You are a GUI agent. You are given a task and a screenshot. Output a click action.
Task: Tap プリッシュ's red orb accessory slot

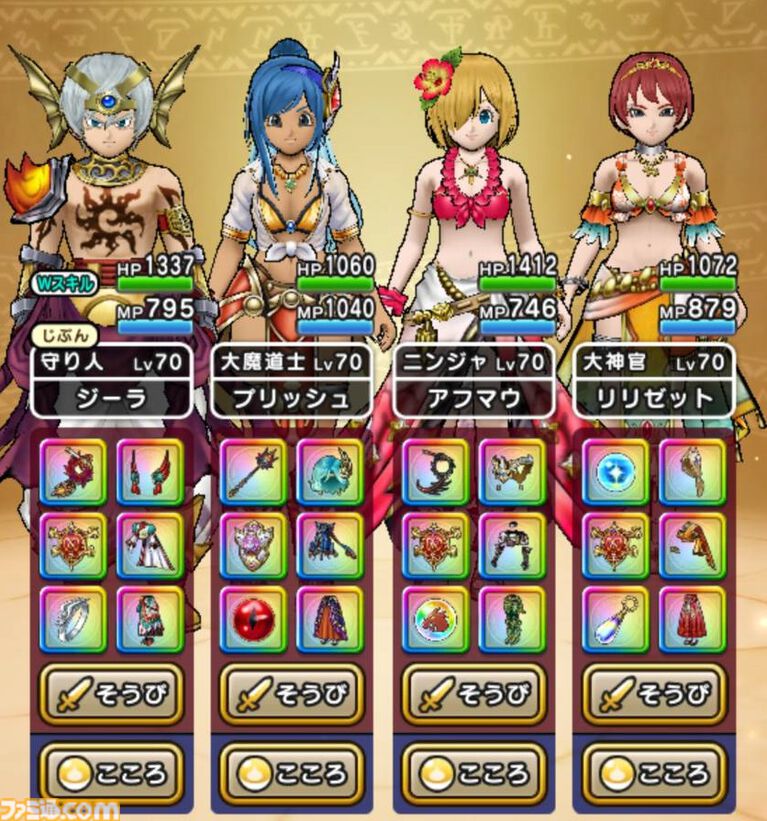253,618
